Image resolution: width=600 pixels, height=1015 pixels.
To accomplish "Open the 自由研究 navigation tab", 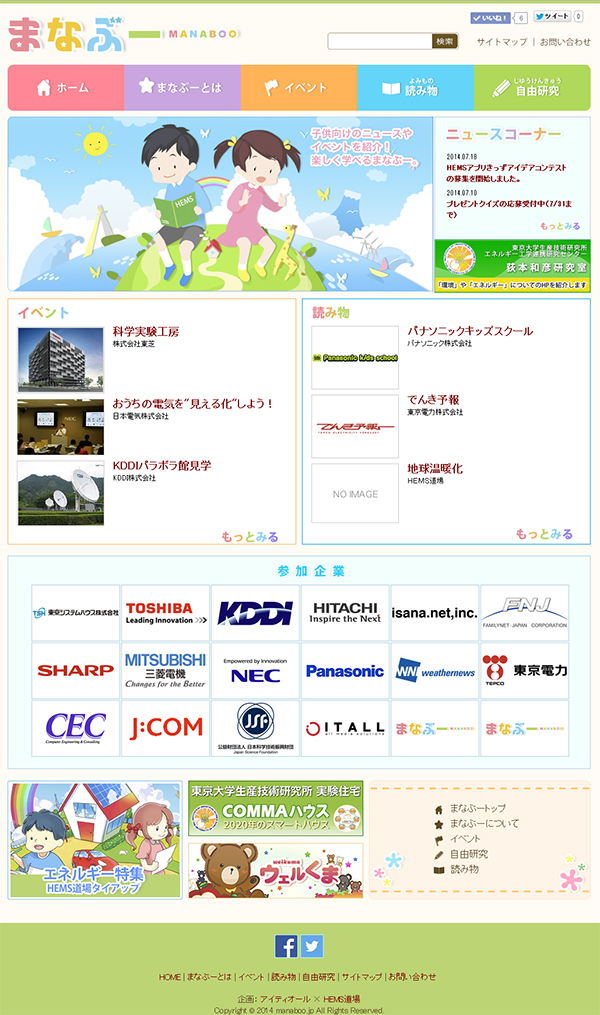I will coord(531,88).
